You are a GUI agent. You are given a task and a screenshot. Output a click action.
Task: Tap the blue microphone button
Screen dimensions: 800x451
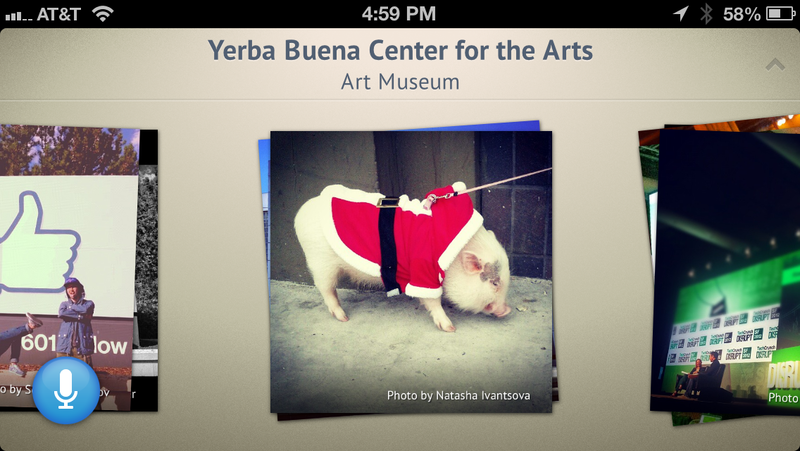tap(66, 390)
